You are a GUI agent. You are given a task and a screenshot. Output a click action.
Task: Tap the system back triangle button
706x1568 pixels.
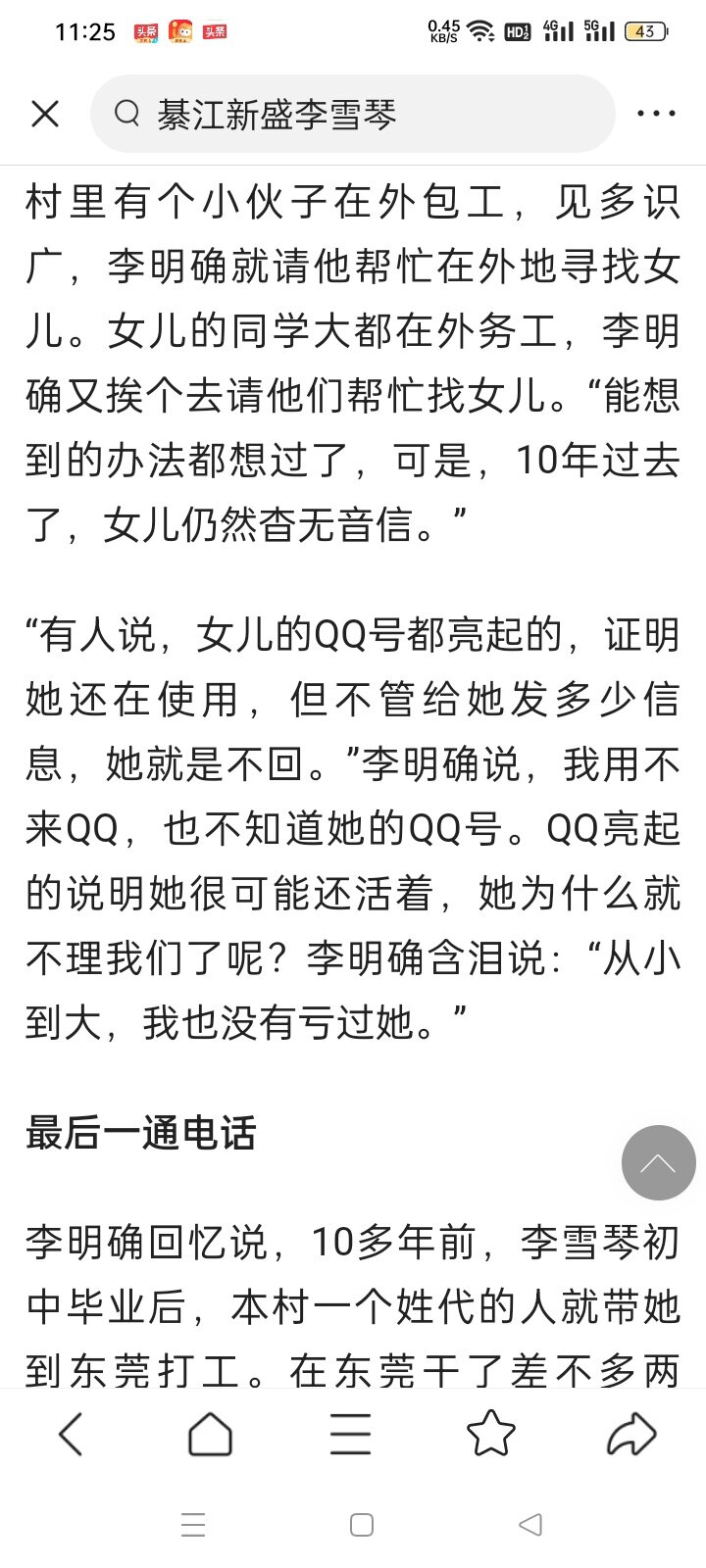point(530,1525)
